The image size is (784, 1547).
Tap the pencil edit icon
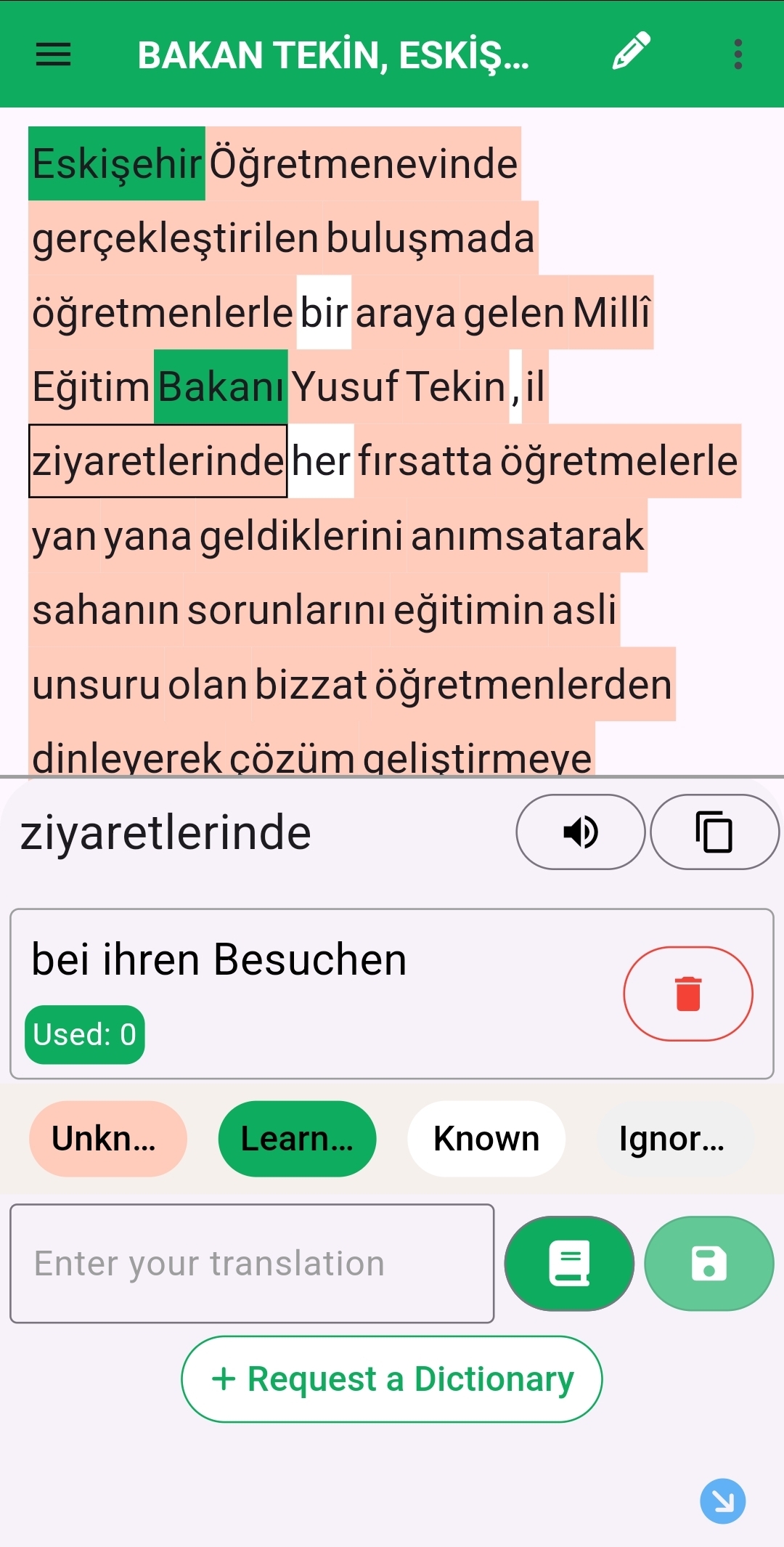click(631, 52)
